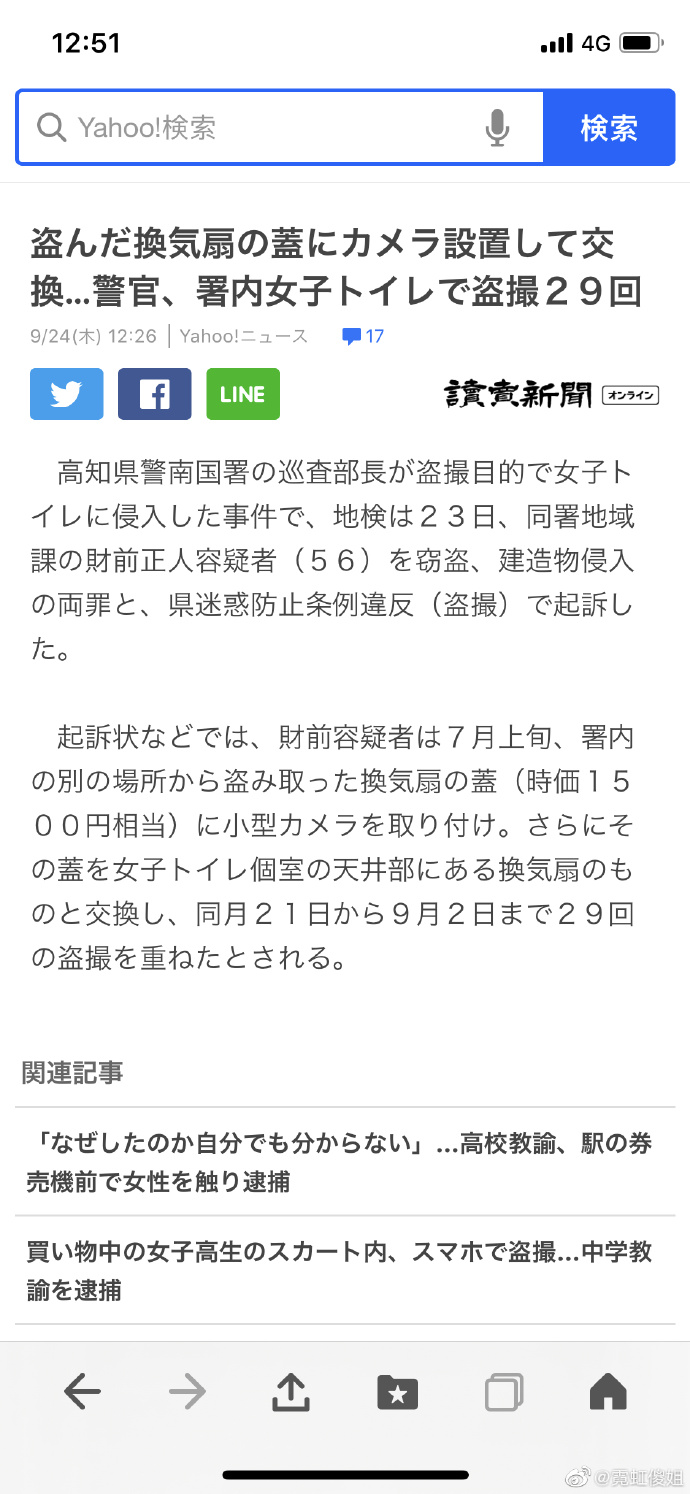The width and height of the screenshot is (690, 1494).
Task: Start voice search with the microphone
Action: tap(497, 128)
